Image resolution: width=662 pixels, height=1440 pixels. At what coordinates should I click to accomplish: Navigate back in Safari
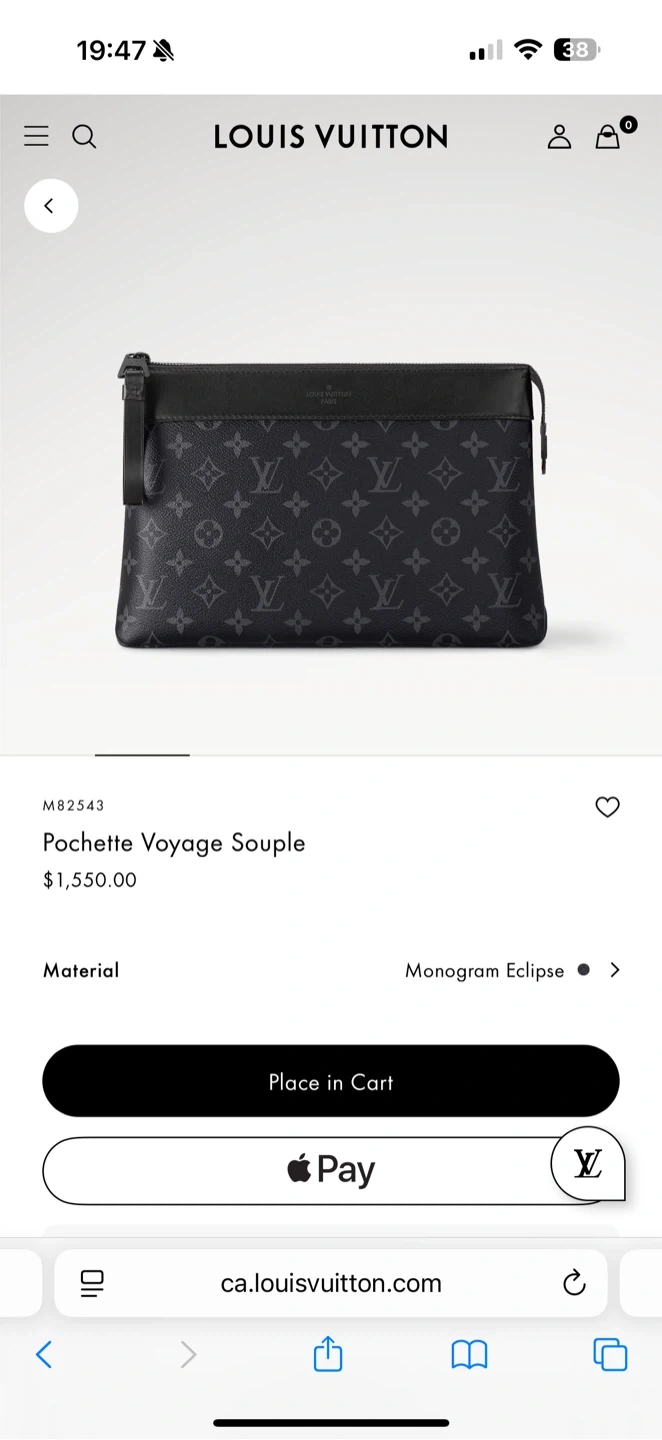coord(44,1355)
